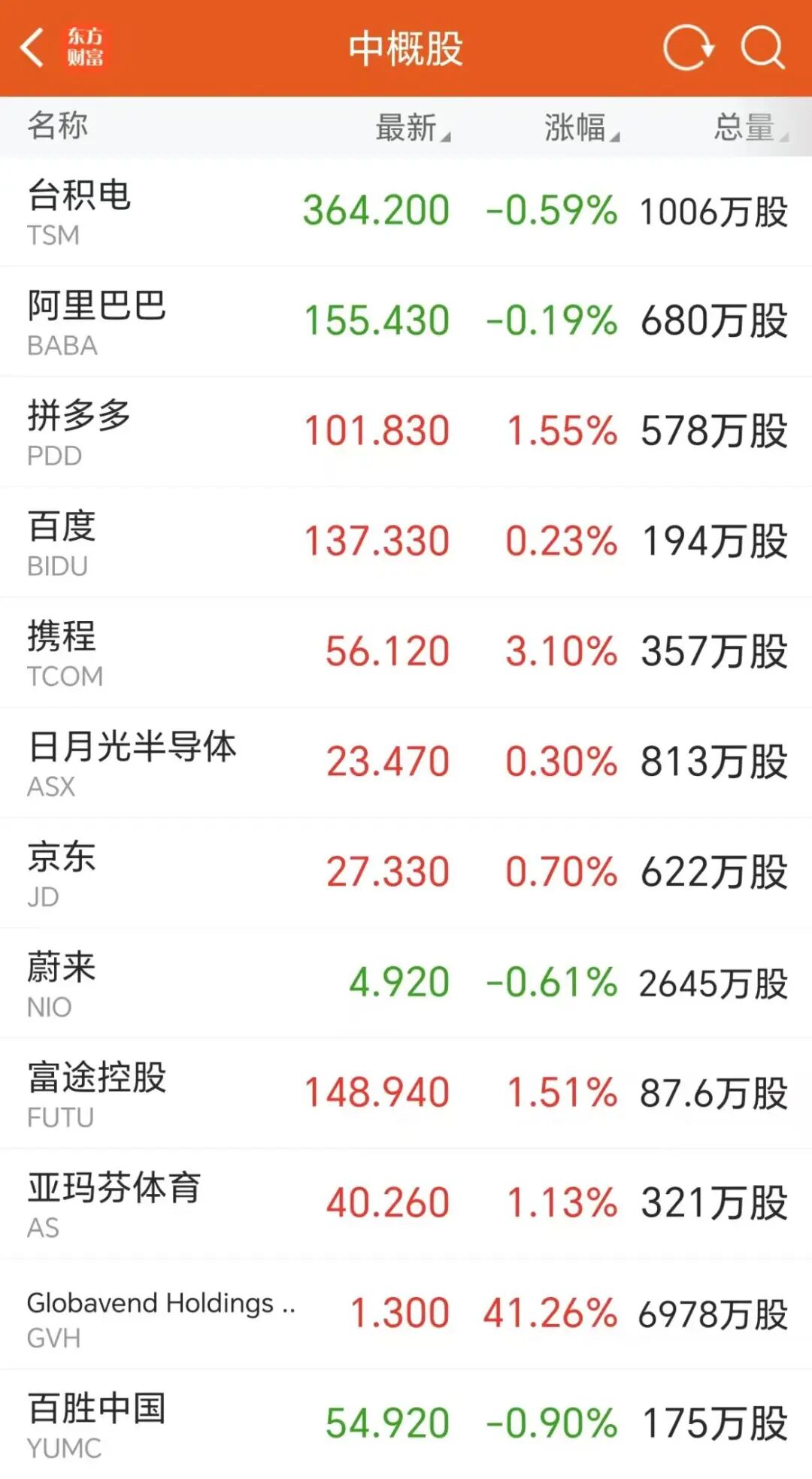812x1479 pixels.
Task: View 京东 JD stock quote
Action: [x=406, y=873]
